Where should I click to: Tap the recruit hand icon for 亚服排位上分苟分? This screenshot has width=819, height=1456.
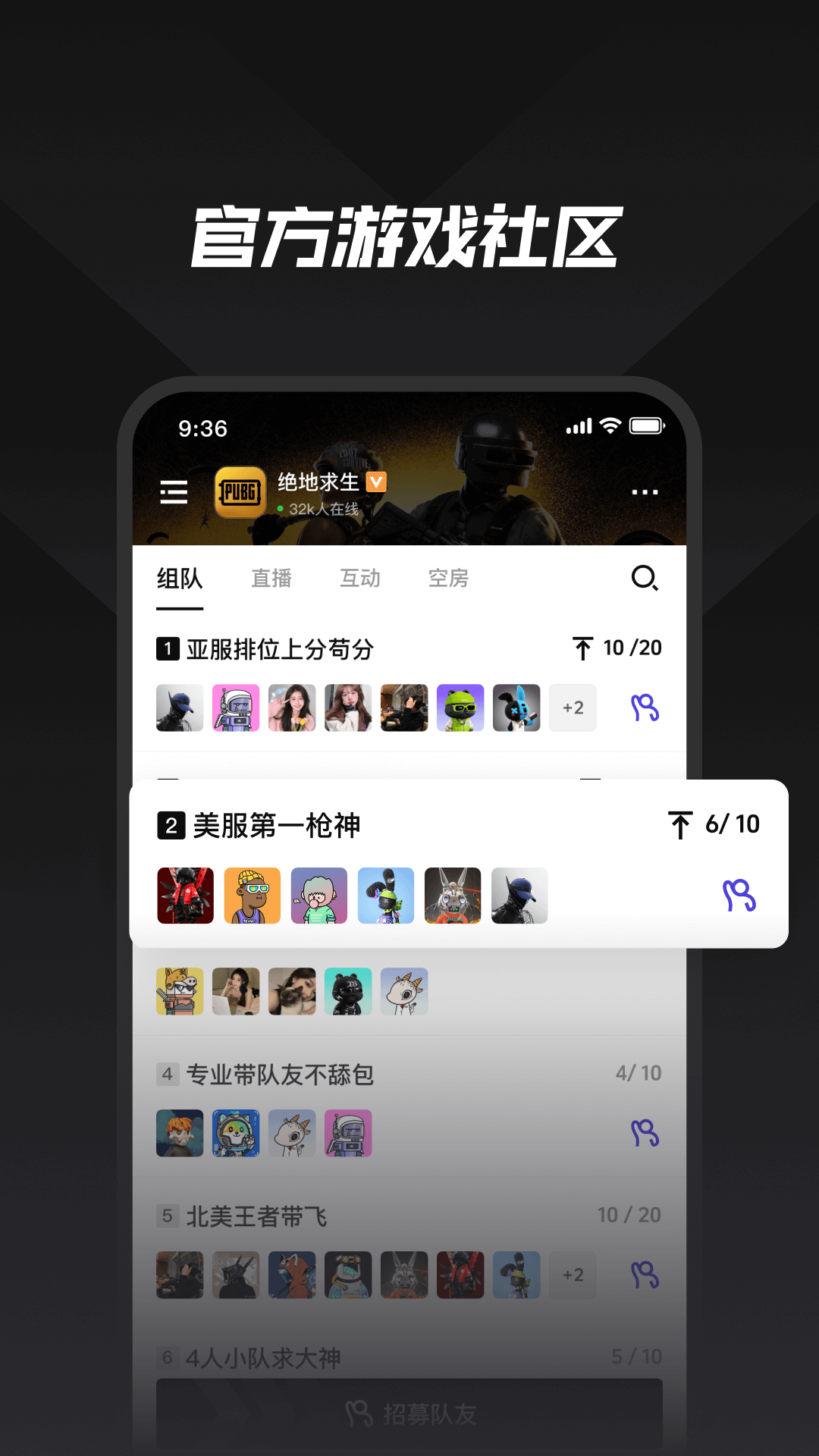(646, 708)
